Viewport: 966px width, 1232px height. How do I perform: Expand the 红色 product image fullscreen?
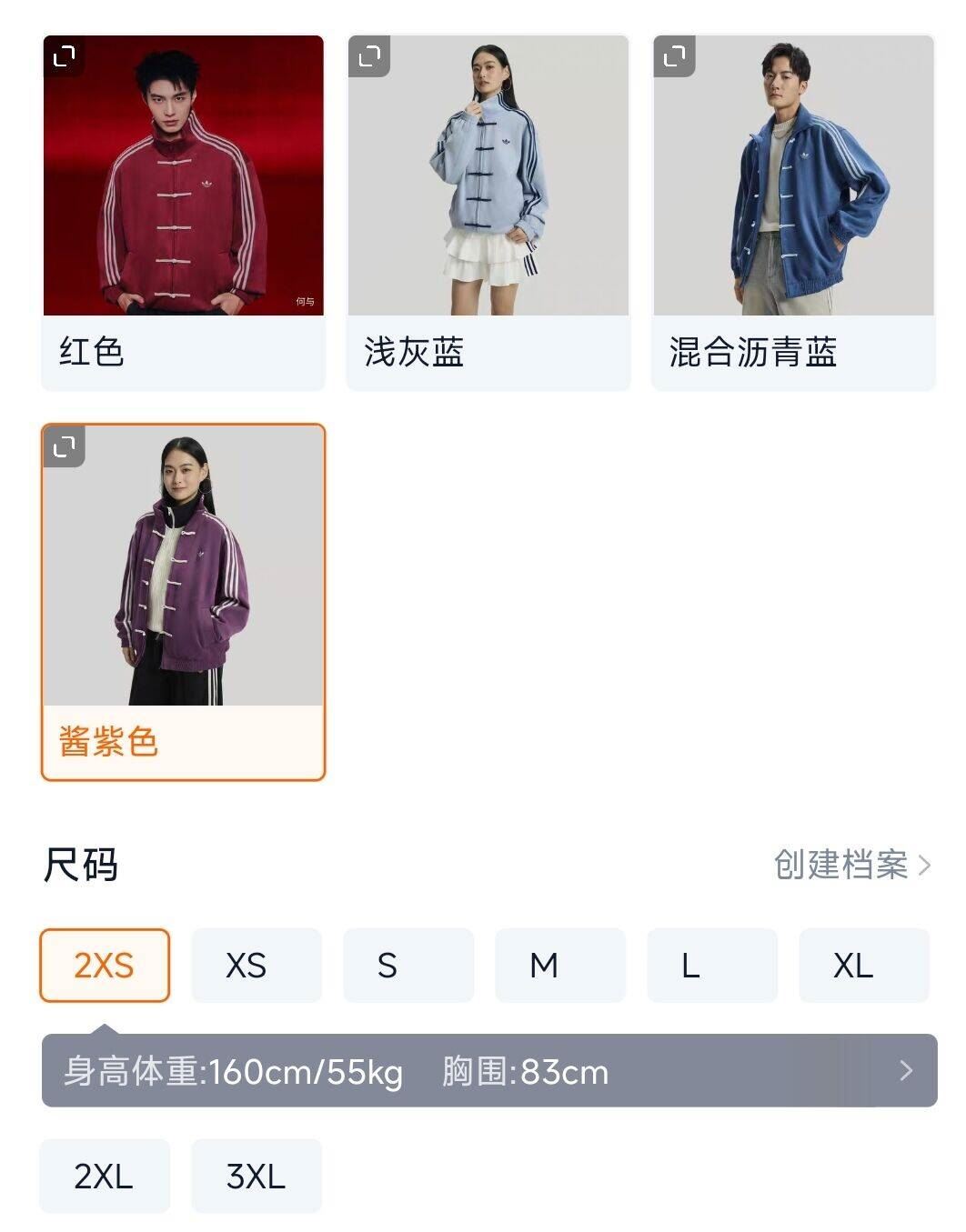64,56
